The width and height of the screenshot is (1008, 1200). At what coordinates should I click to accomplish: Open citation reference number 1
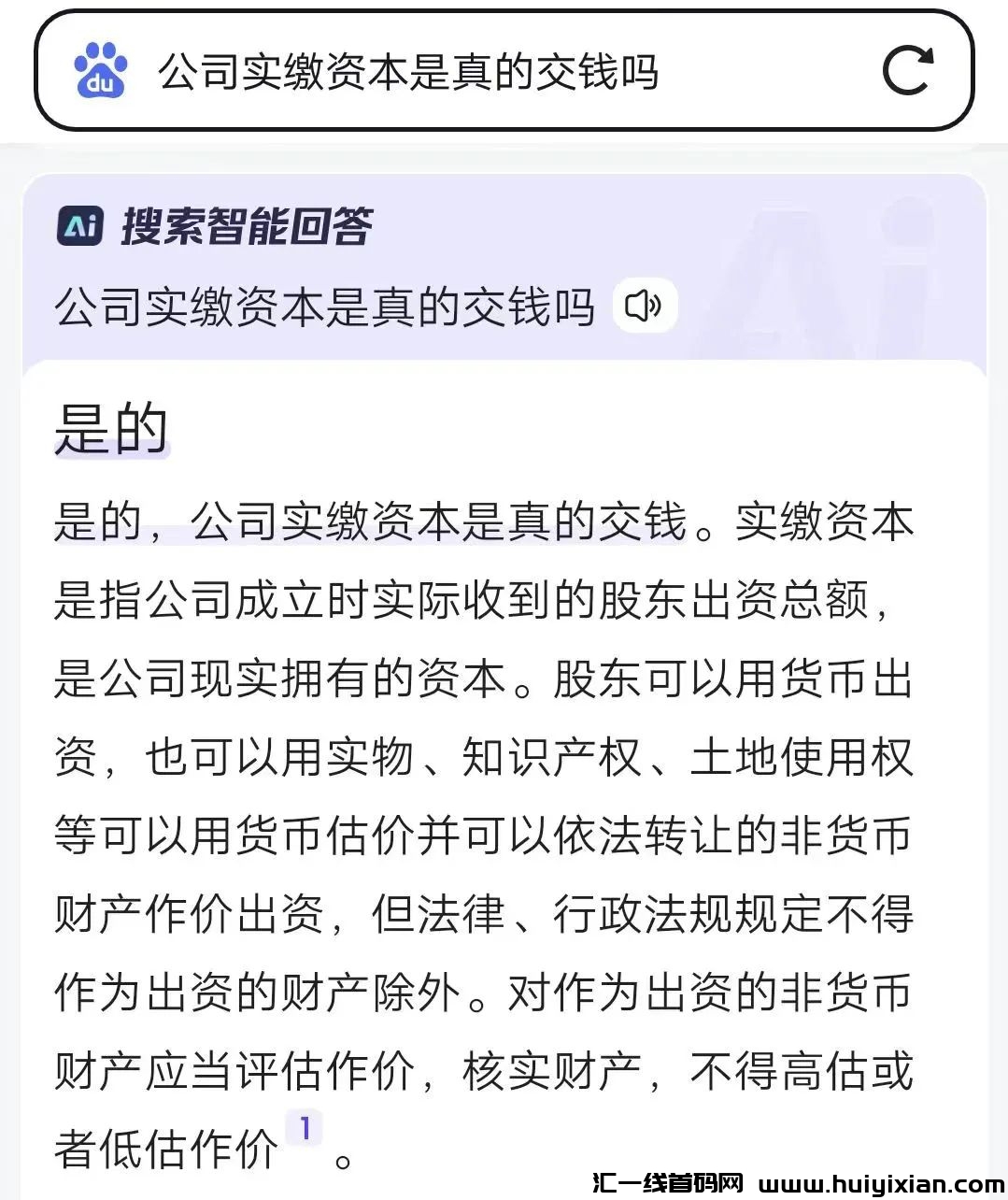pos(304,1128)
